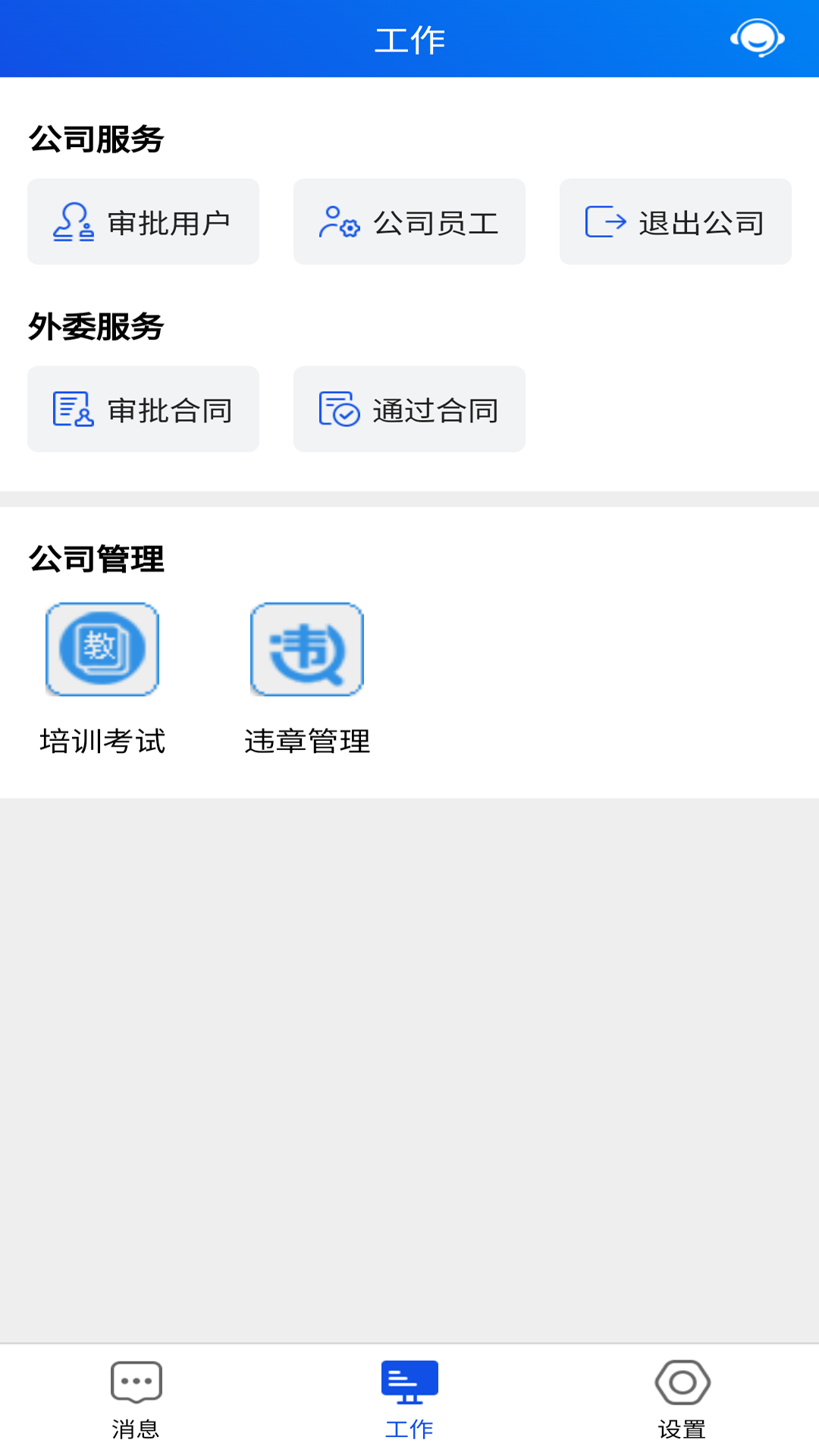Screen dimensions: 819x1456
Task: Click the 通过合同 checkmark contract icon
Action: (x=338, y=409)
